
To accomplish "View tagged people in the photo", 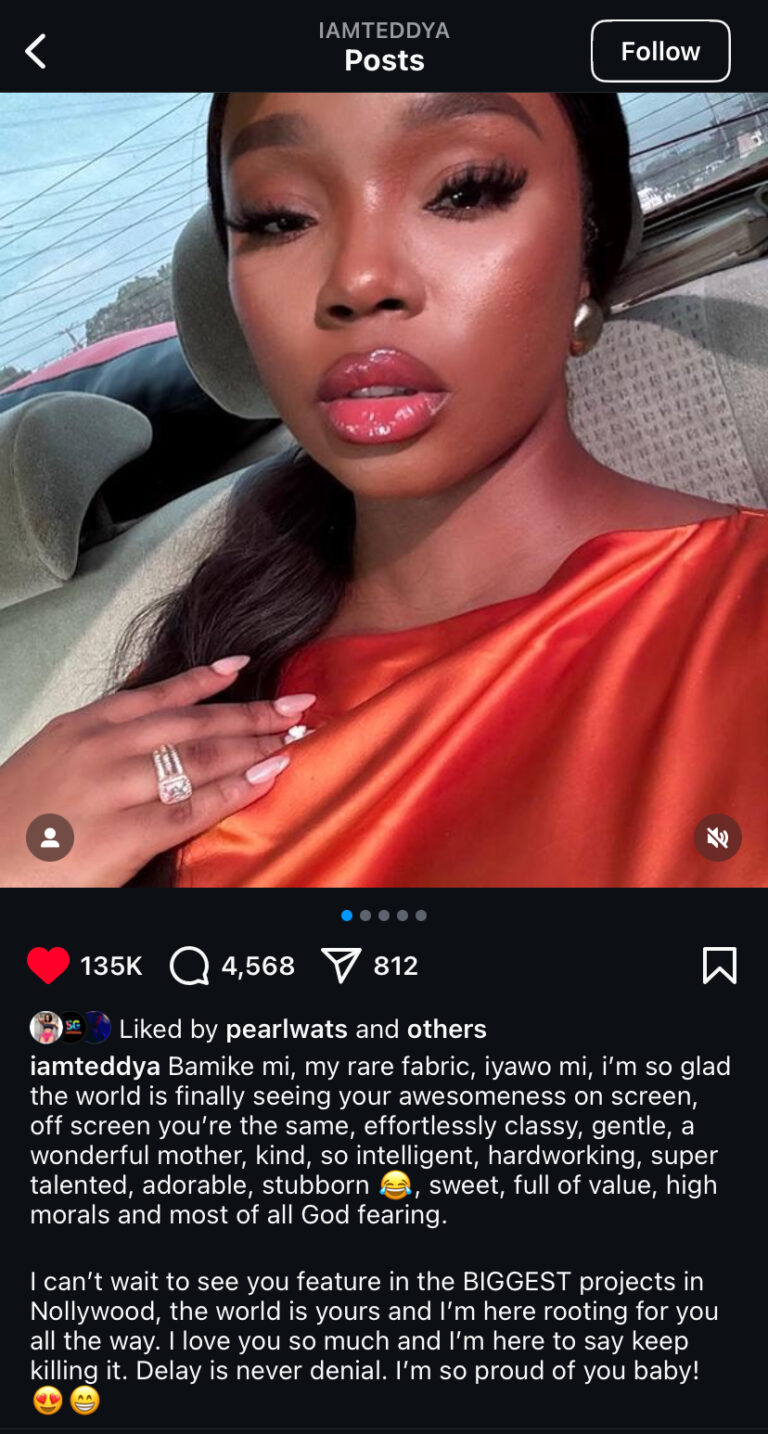I will tap(50, 838).
